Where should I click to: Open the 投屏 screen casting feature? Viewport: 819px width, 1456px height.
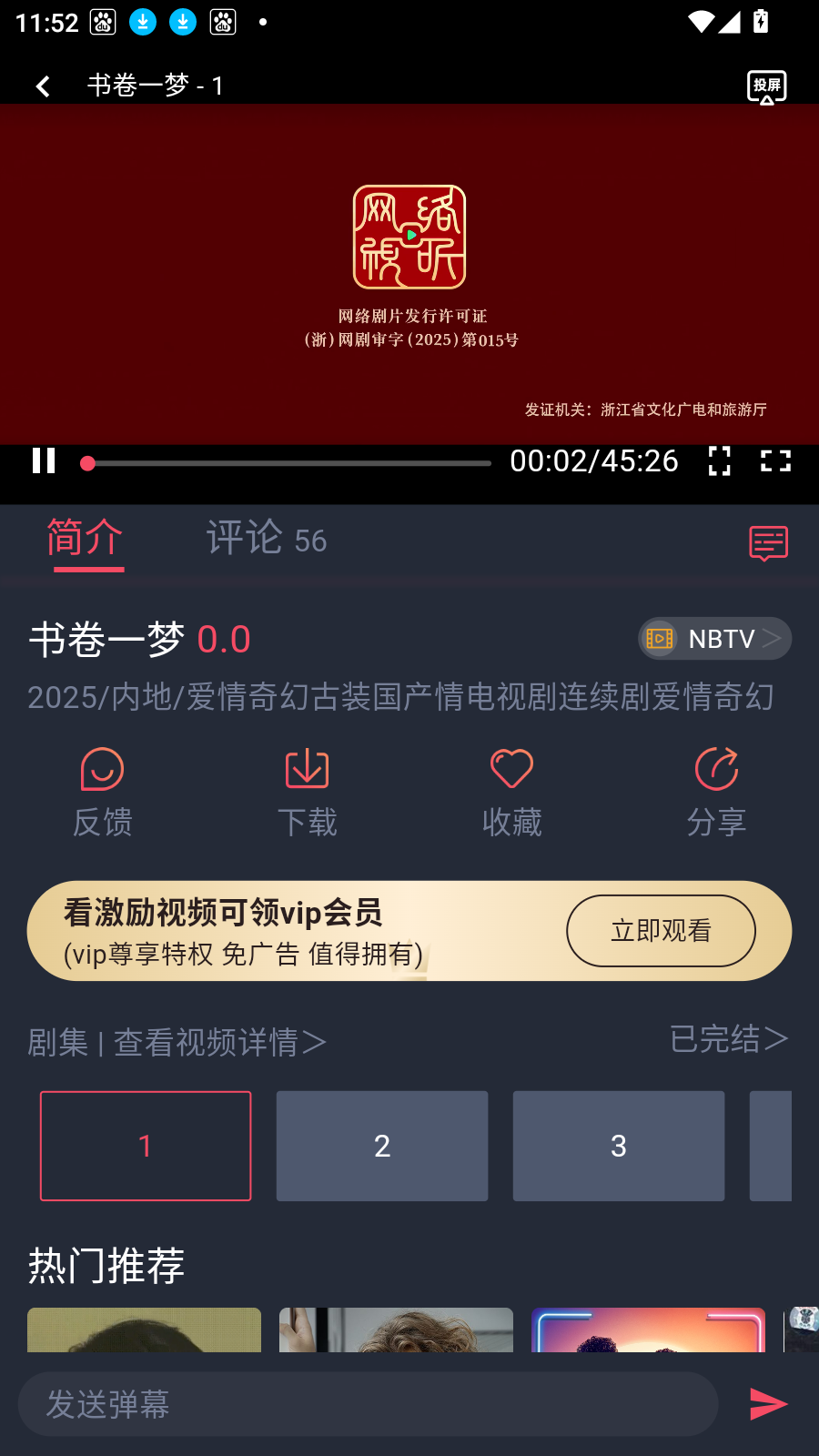point(767,85)
